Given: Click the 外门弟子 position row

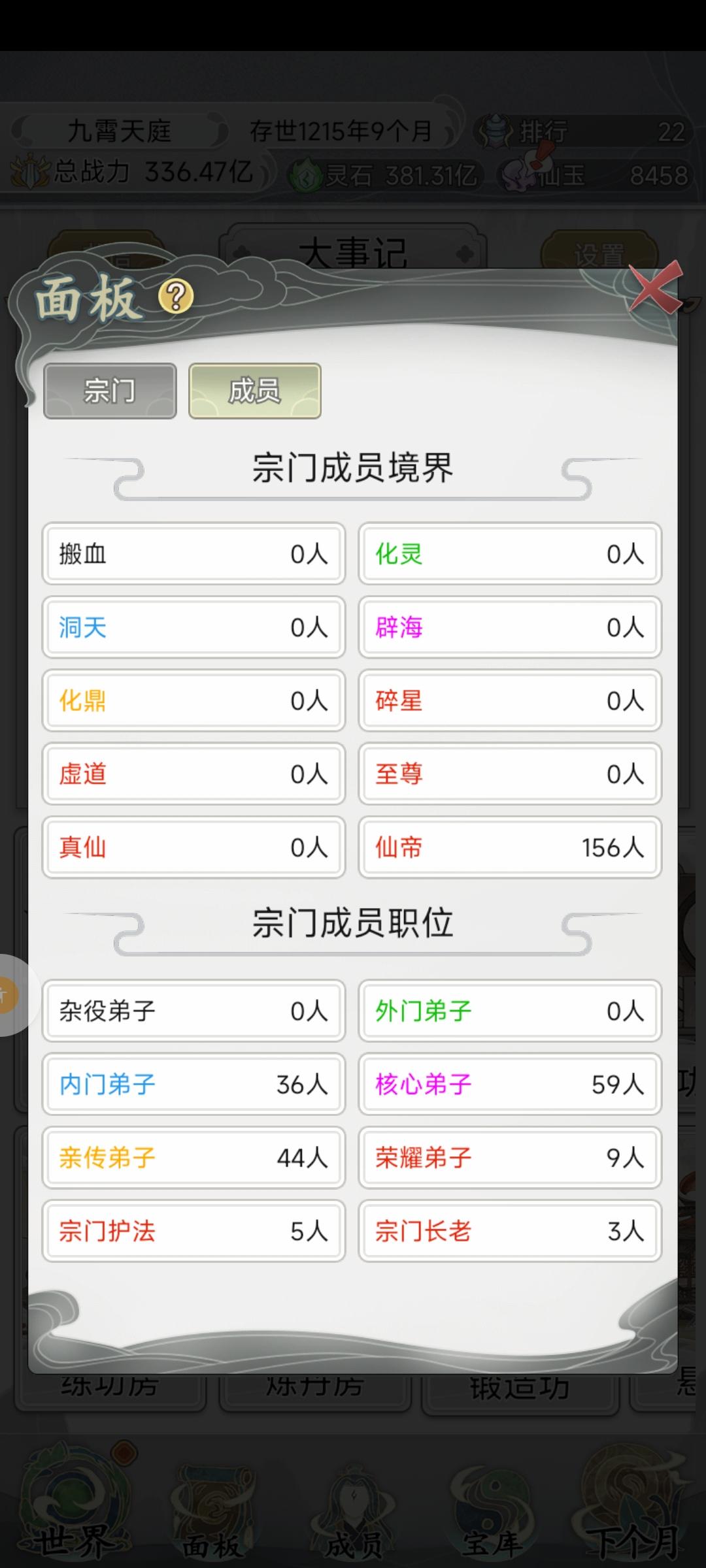Looking at the screenshot, I should pyautogui.click(x=509, y=1011).
